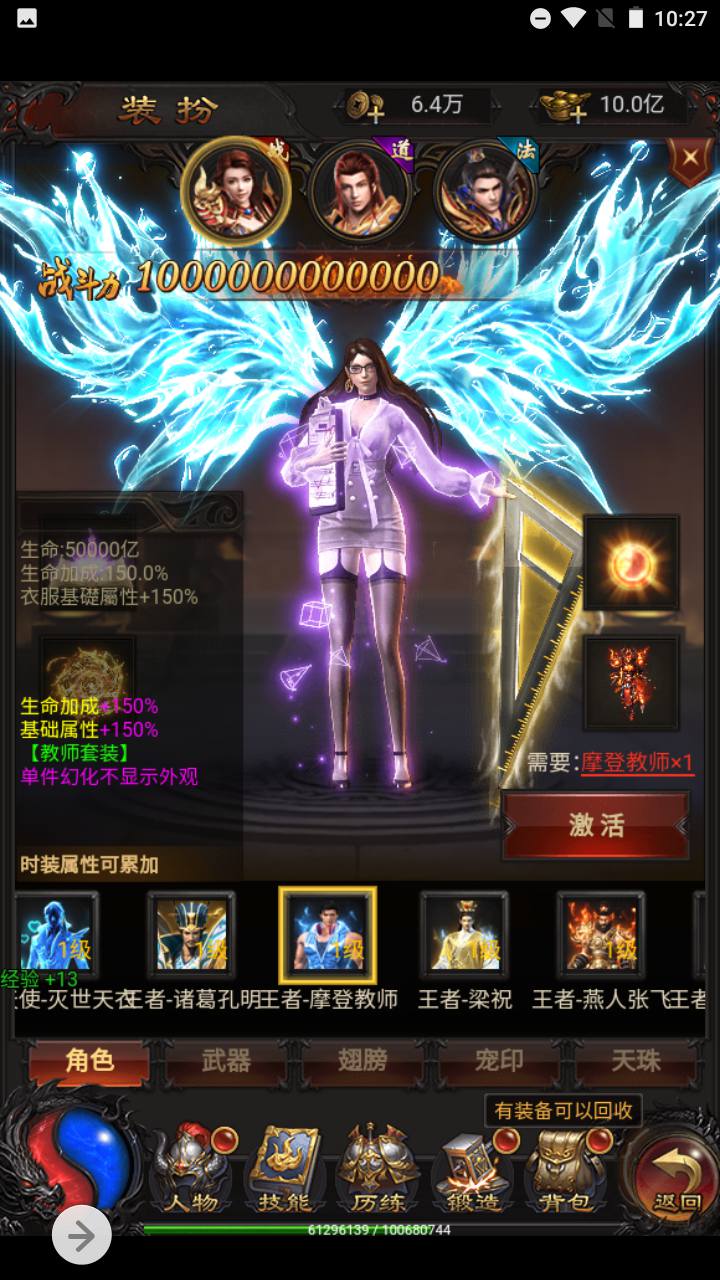Viewport: 720px width, 1280px height.
Task: Open the 摩登教师×1 requirement link
Action: click(637, 763)
